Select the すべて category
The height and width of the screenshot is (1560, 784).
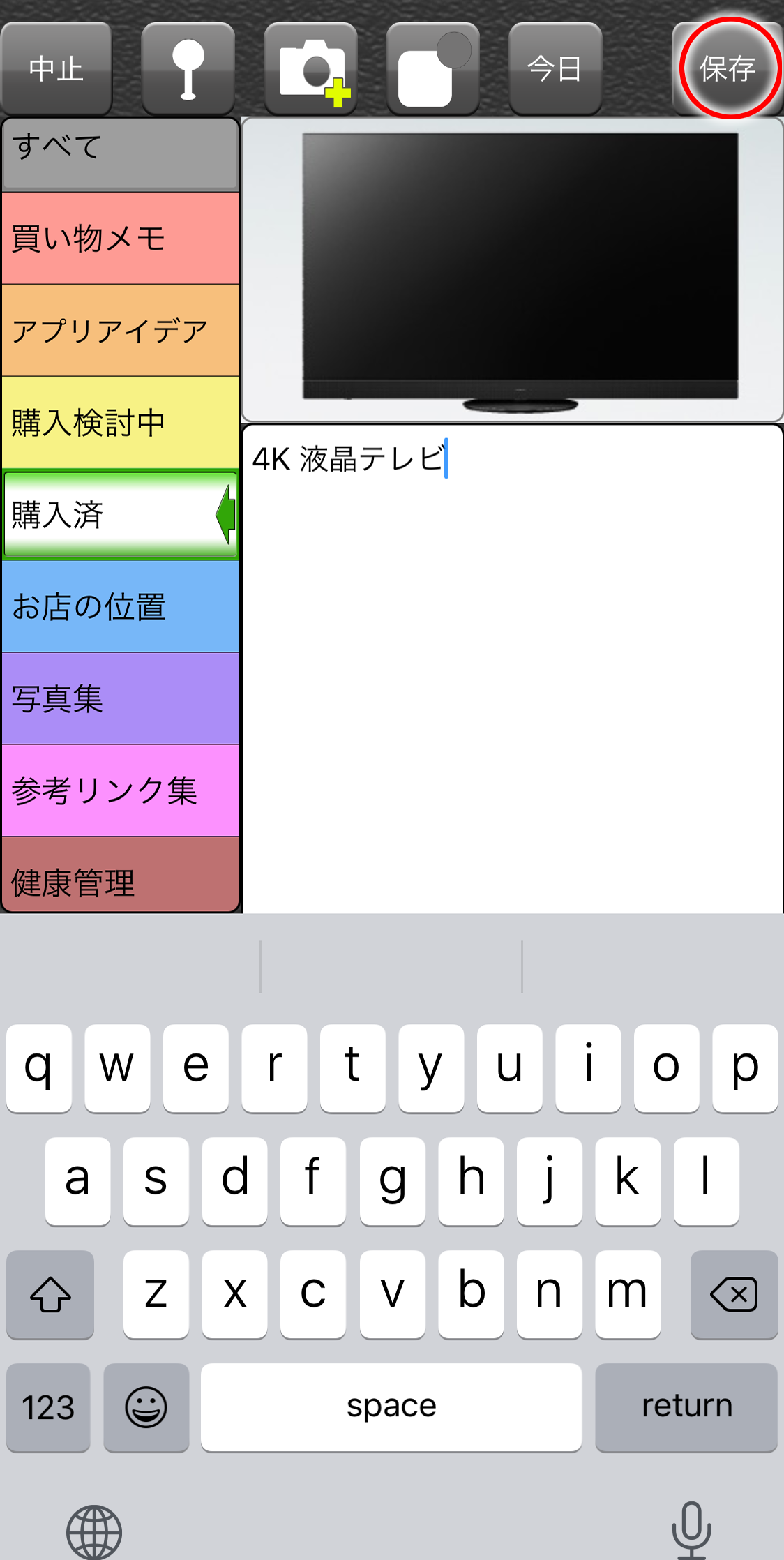(x=120, y=153)
